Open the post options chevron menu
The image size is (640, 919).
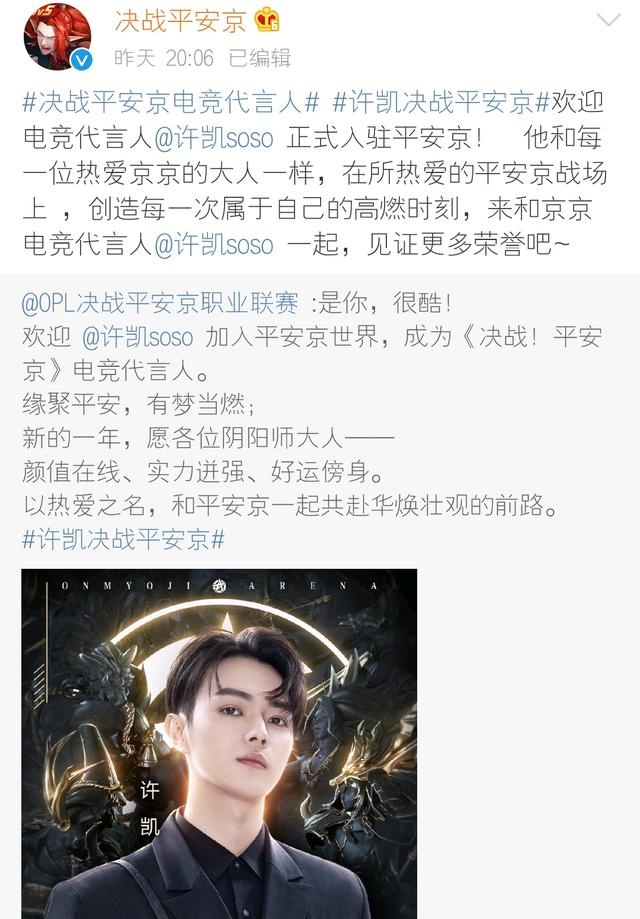(x=607, y=21)
